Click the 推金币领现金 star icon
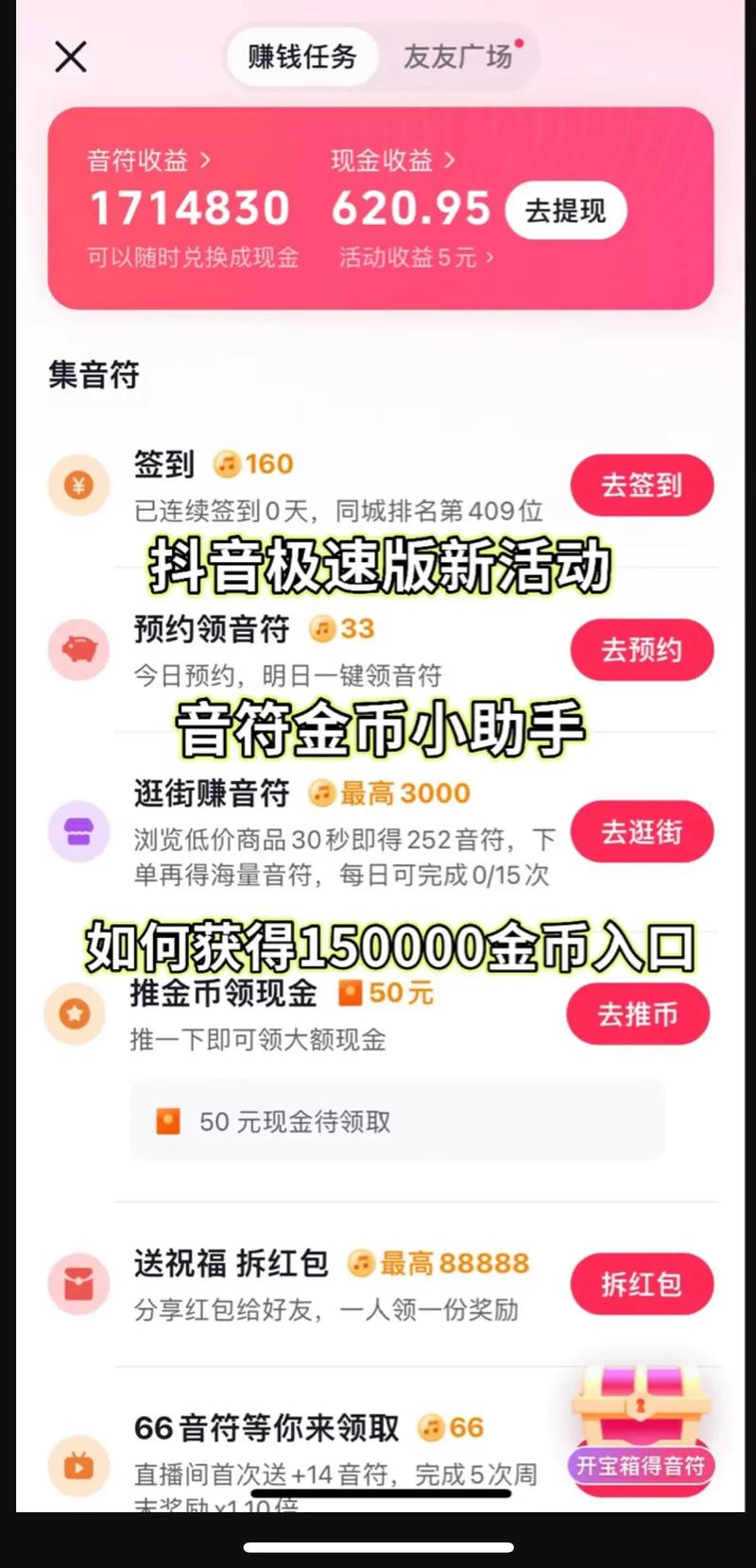 point(77,1013)
